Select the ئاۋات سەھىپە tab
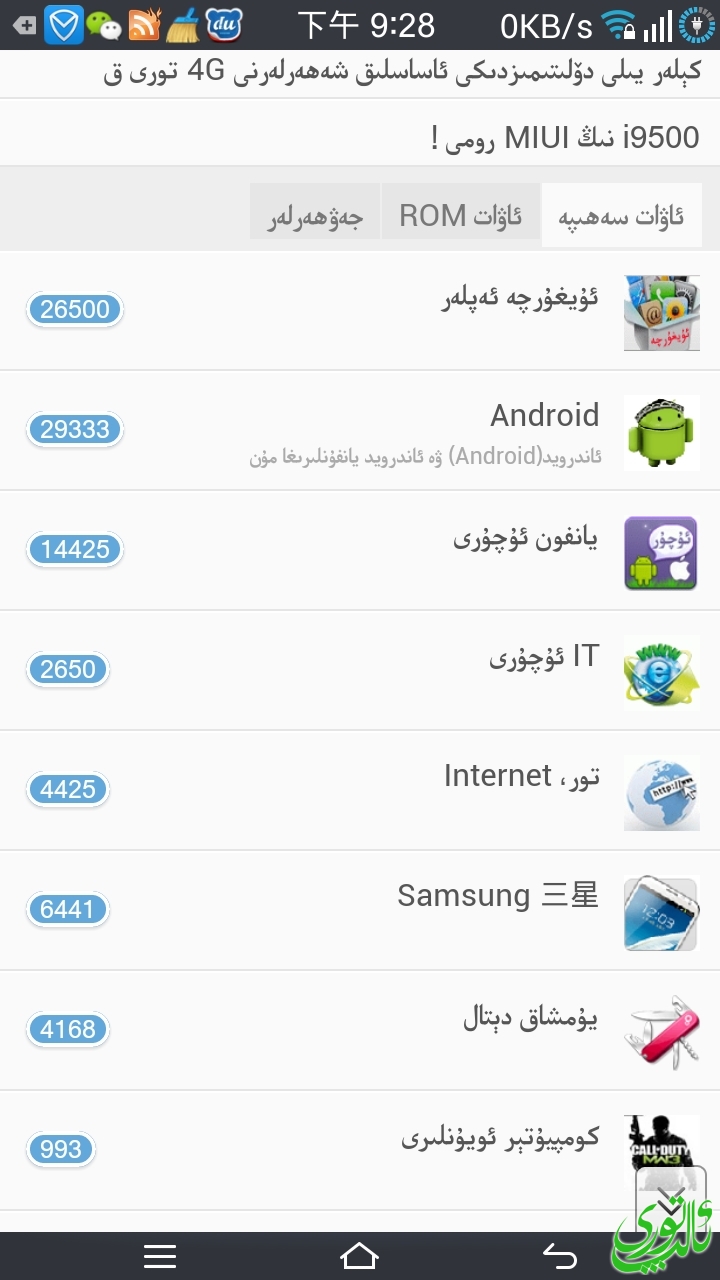 pos(621,215)
